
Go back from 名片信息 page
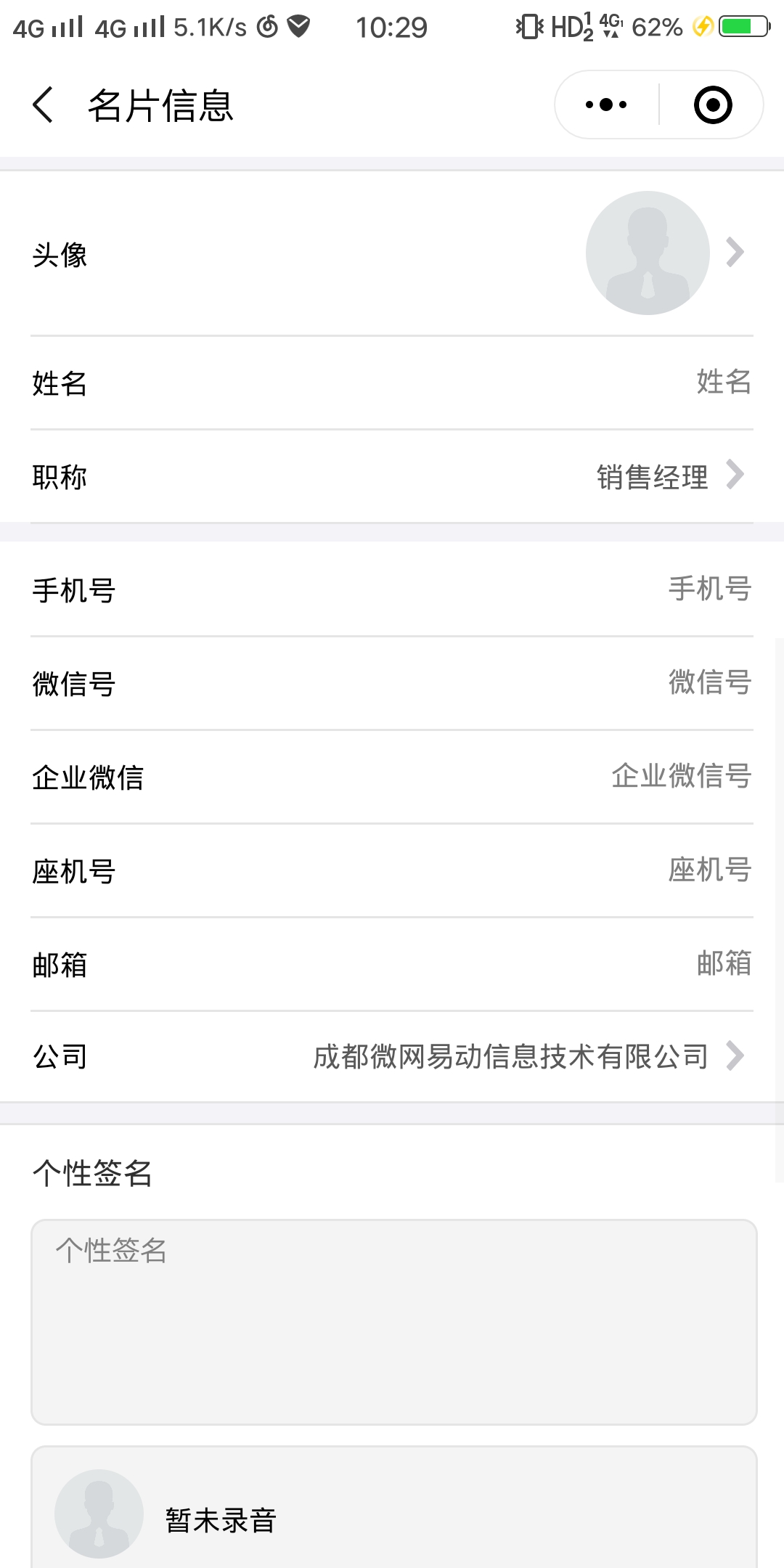(44, 105)
